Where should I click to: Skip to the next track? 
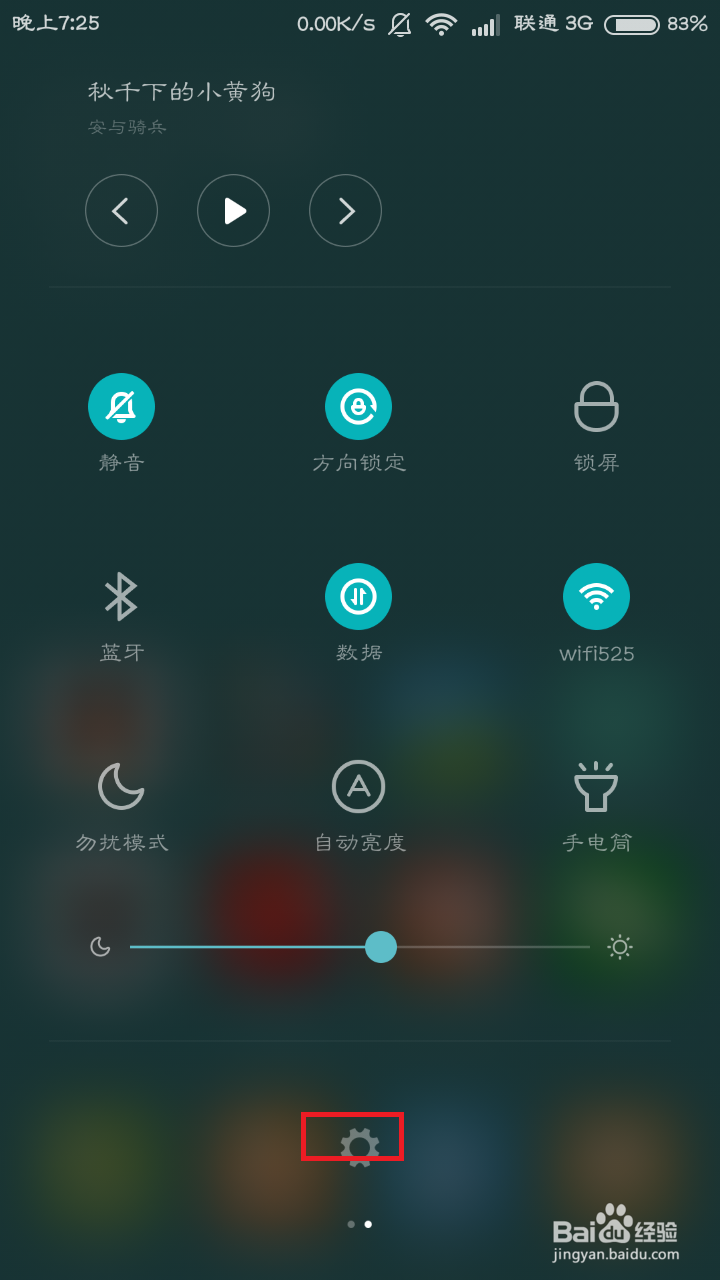point(345,210)
